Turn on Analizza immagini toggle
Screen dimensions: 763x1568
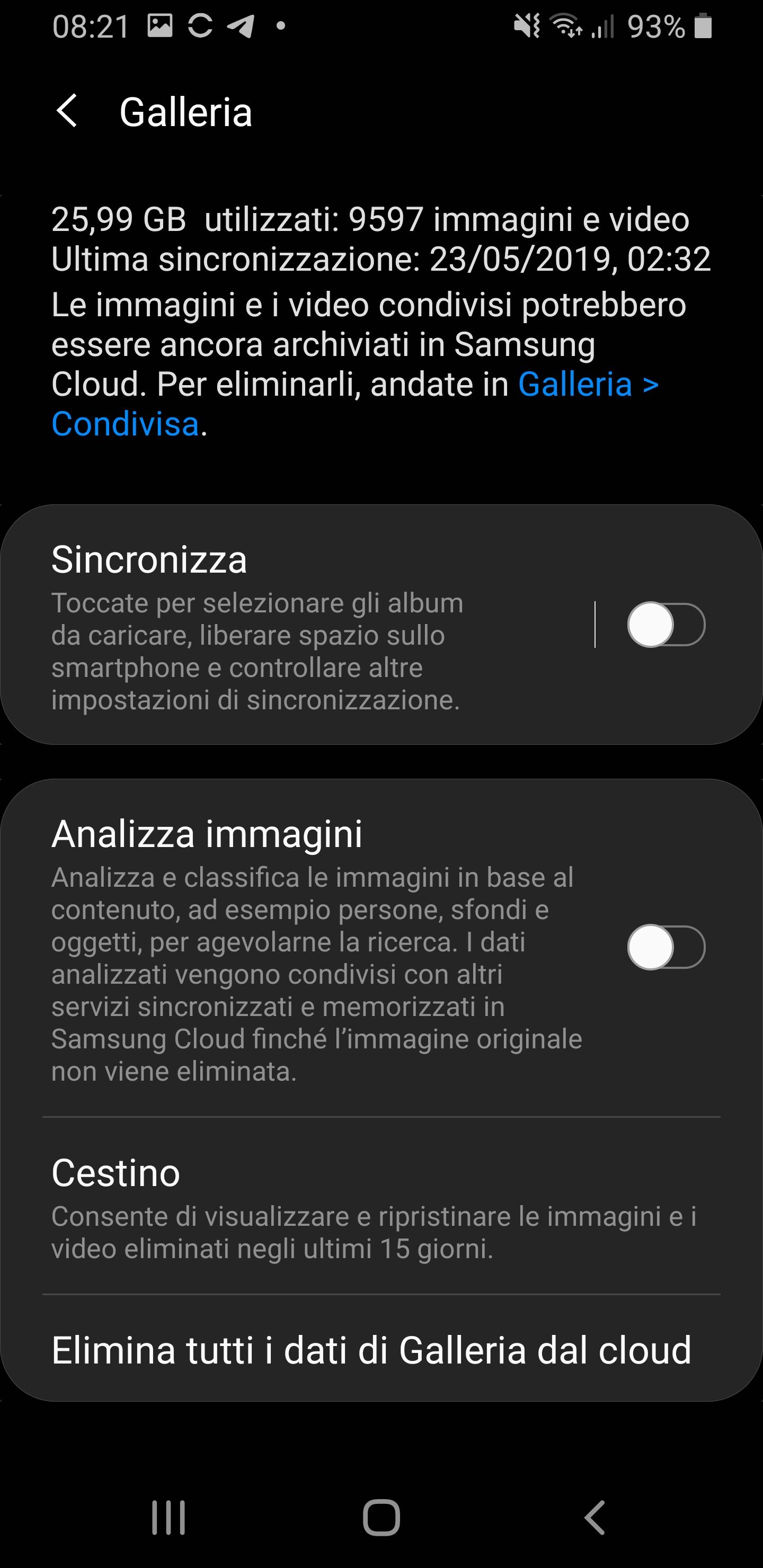(666, 947)
